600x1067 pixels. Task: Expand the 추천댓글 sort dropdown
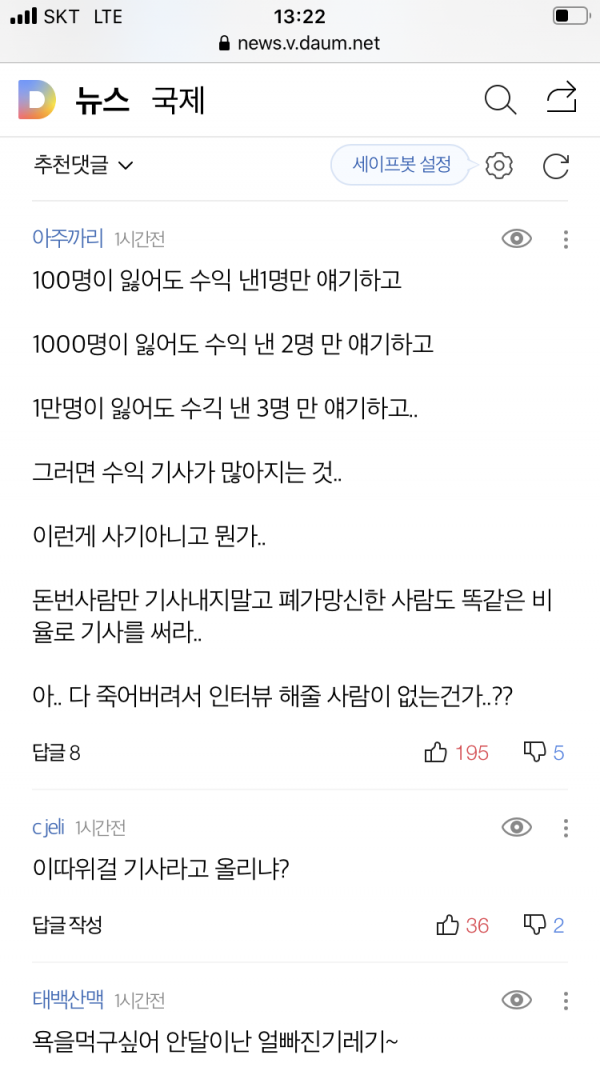tap(83, 165)
